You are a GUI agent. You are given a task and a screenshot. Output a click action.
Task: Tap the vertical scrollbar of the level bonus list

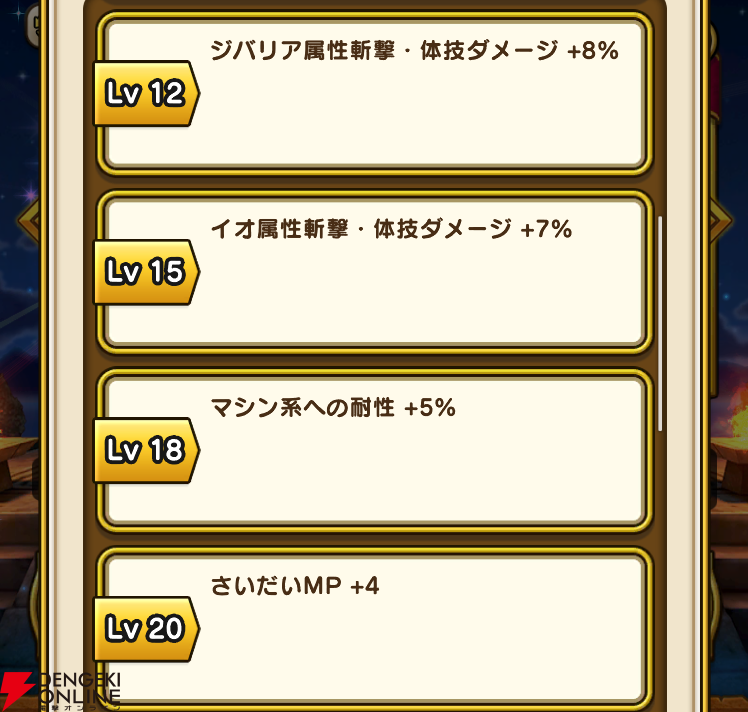tap(660, 322)
